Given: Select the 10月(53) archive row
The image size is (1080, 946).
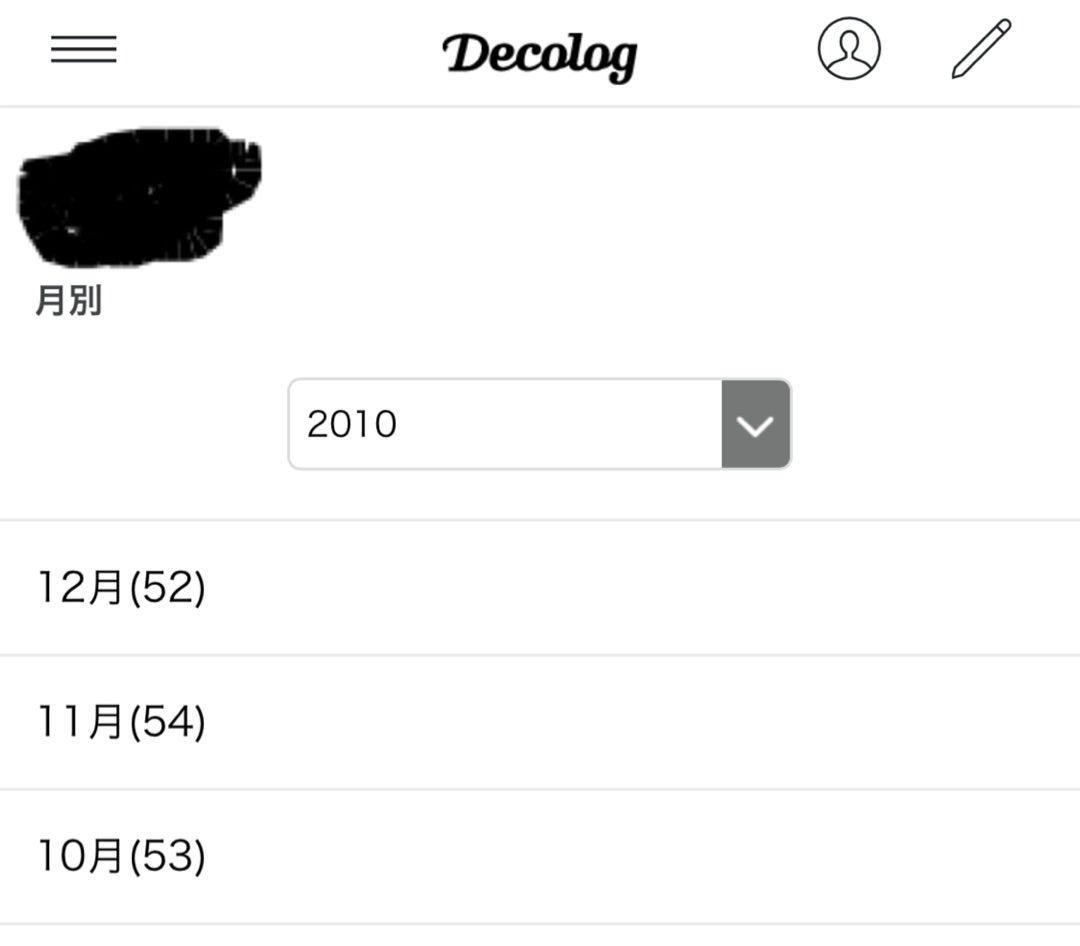Looking at the screenshot, I should point(122,856).
